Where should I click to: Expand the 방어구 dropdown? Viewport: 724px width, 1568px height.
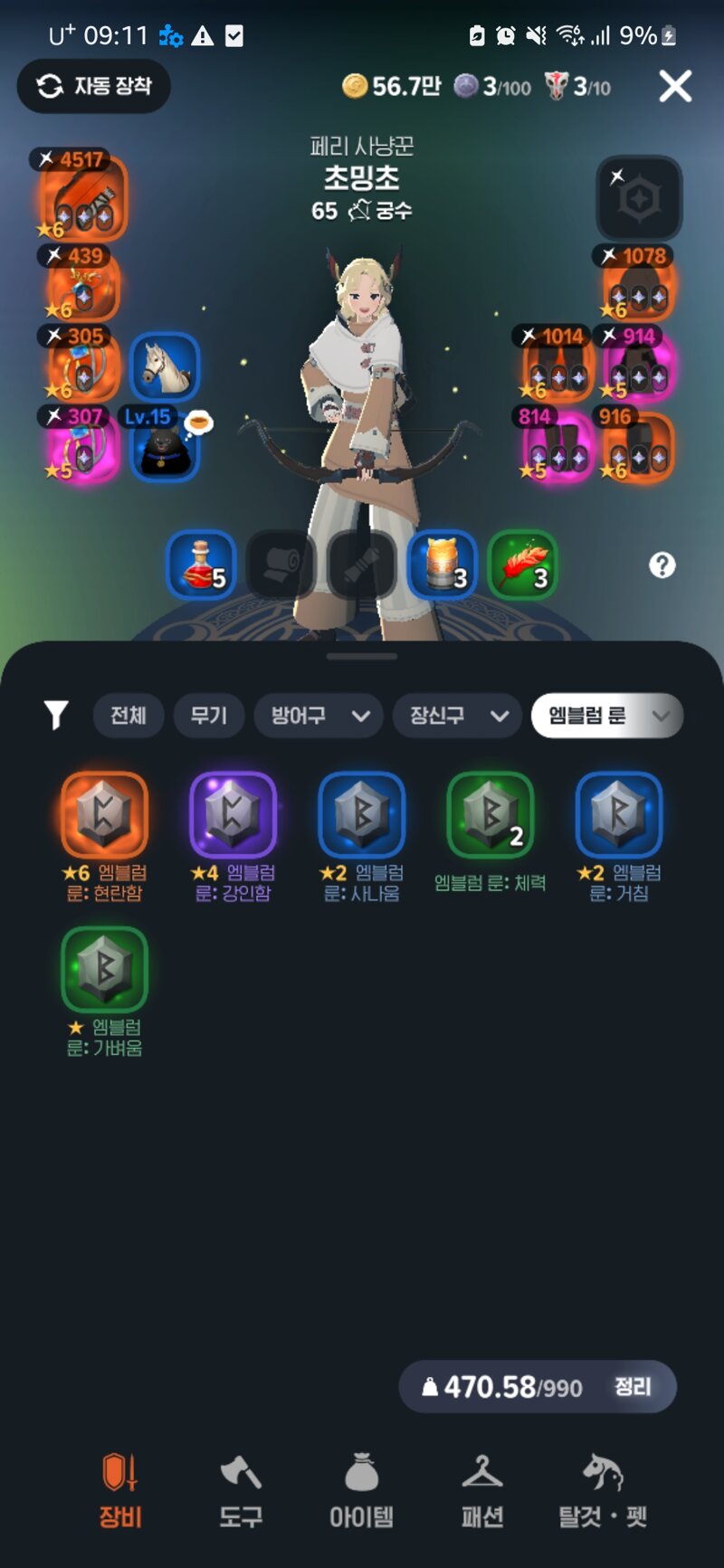coord(319,716)
